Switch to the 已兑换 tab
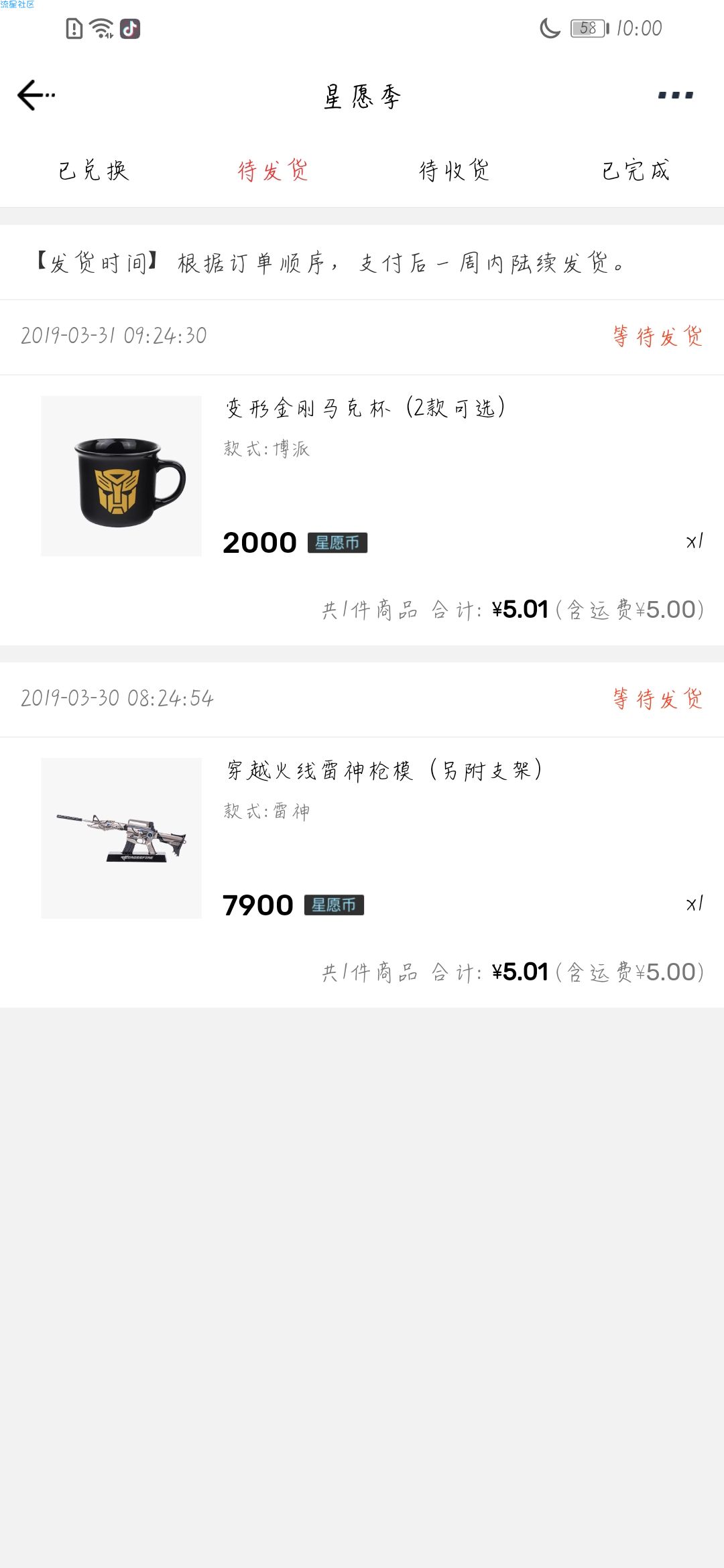 pyautogui.click(x=93, y=171)
